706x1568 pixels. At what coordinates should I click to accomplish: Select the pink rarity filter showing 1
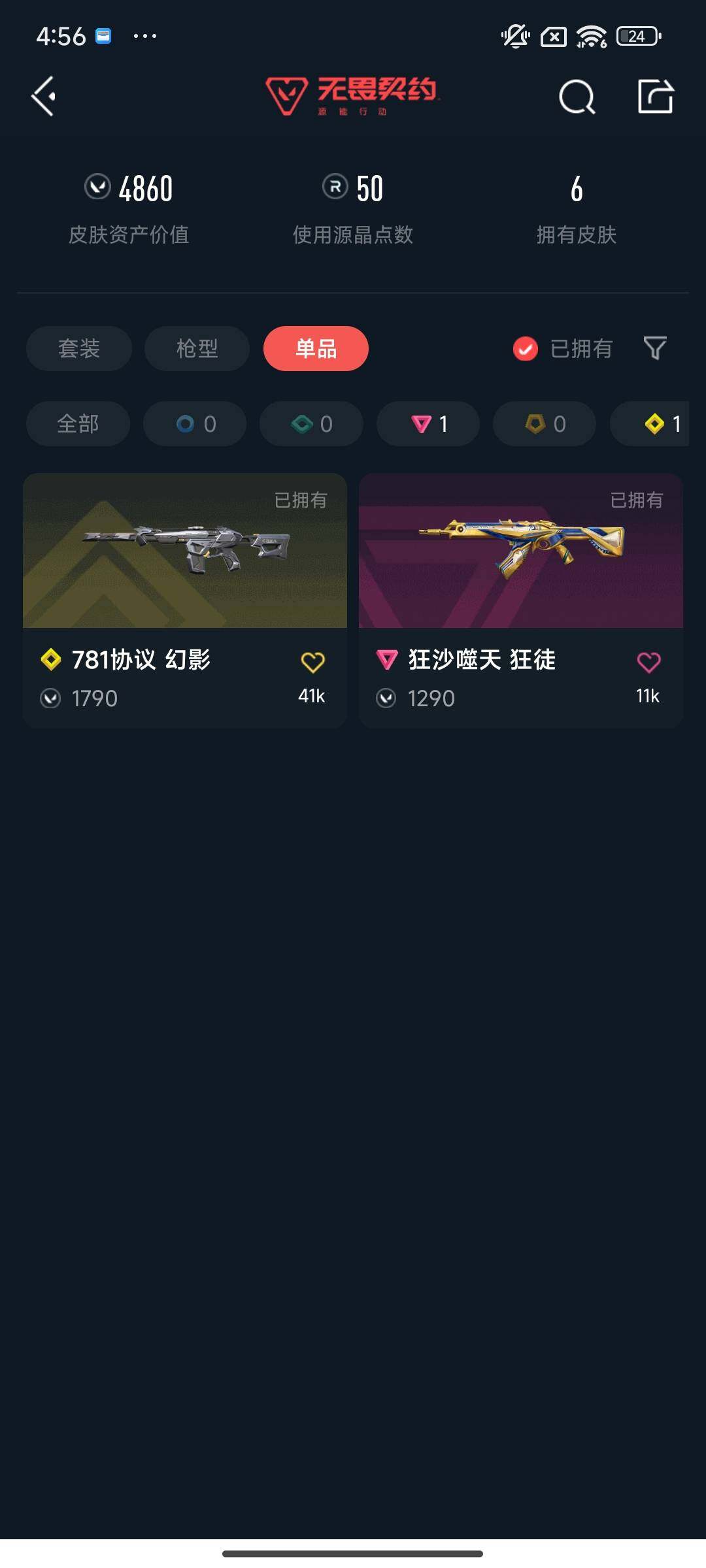coord(428,423)
